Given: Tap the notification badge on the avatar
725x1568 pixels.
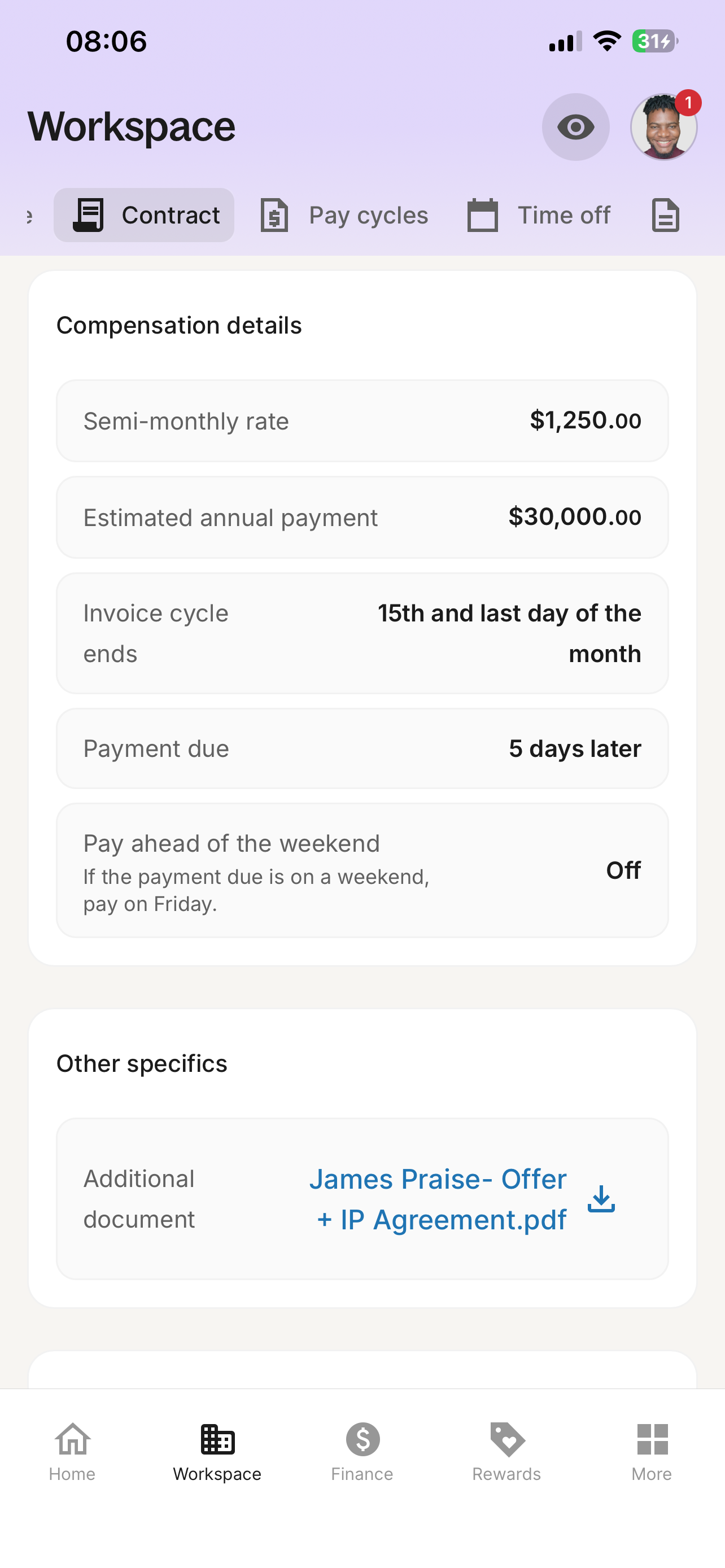Looking at the screenshot, I should point(689,103).
